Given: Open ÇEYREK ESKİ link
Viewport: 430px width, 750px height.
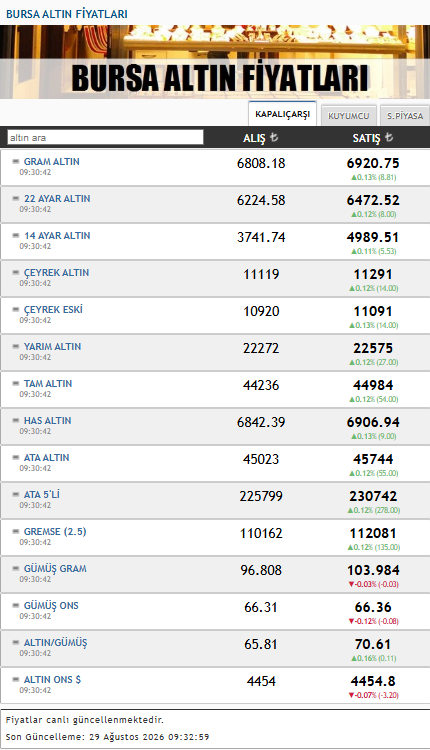Looking at the screenshot, I should coord(53,309).
